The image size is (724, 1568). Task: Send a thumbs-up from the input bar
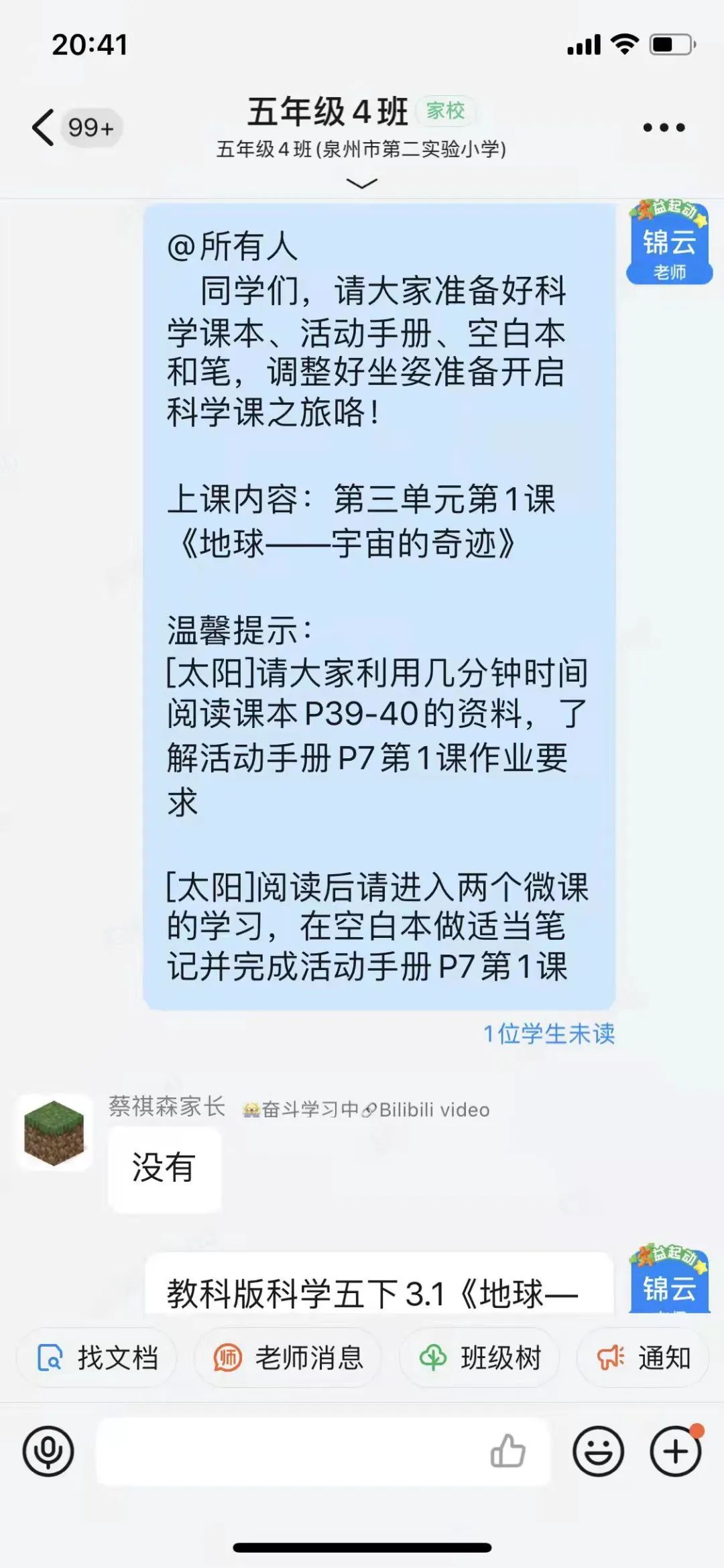coord(507,1452)
